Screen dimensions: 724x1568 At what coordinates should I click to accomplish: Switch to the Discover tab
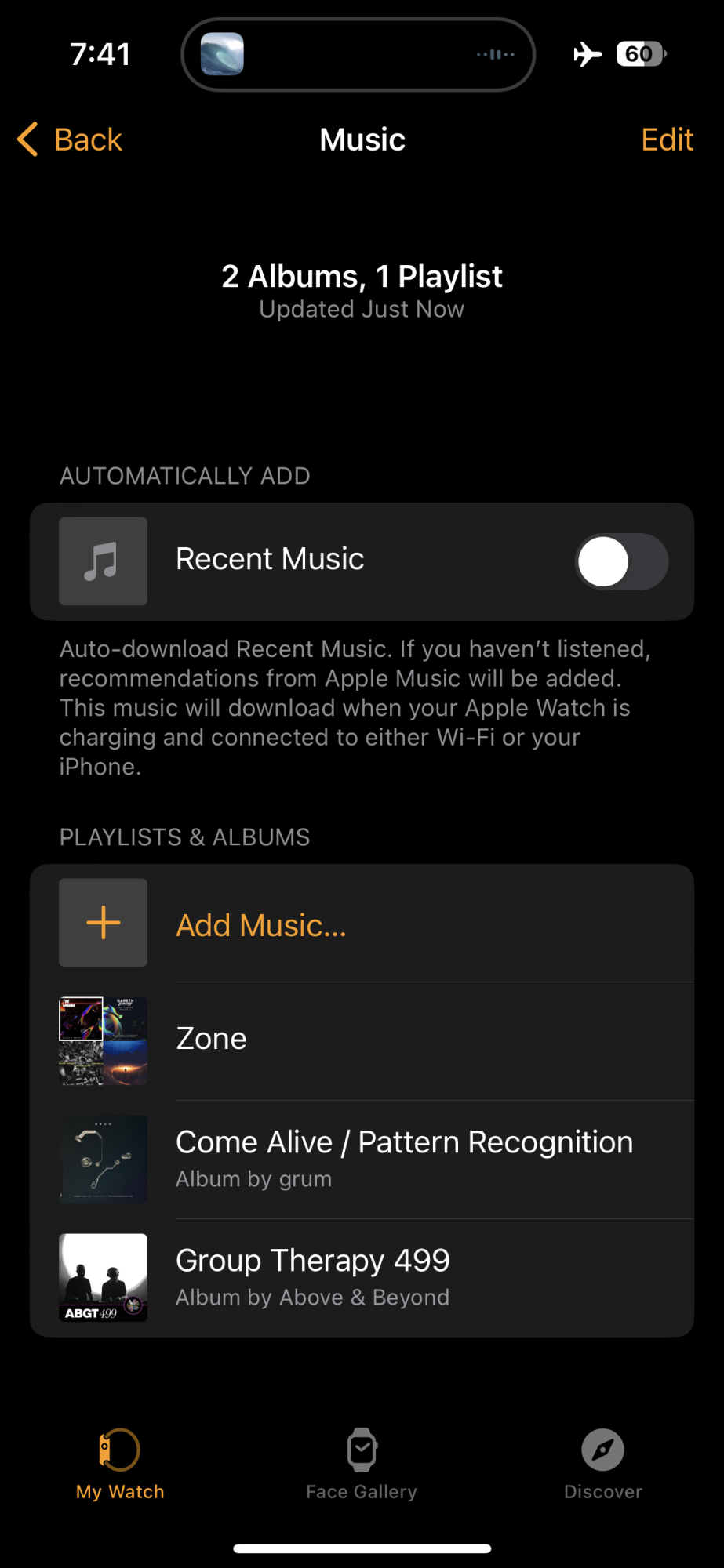pyautogui.click(x=602, y=1464)
